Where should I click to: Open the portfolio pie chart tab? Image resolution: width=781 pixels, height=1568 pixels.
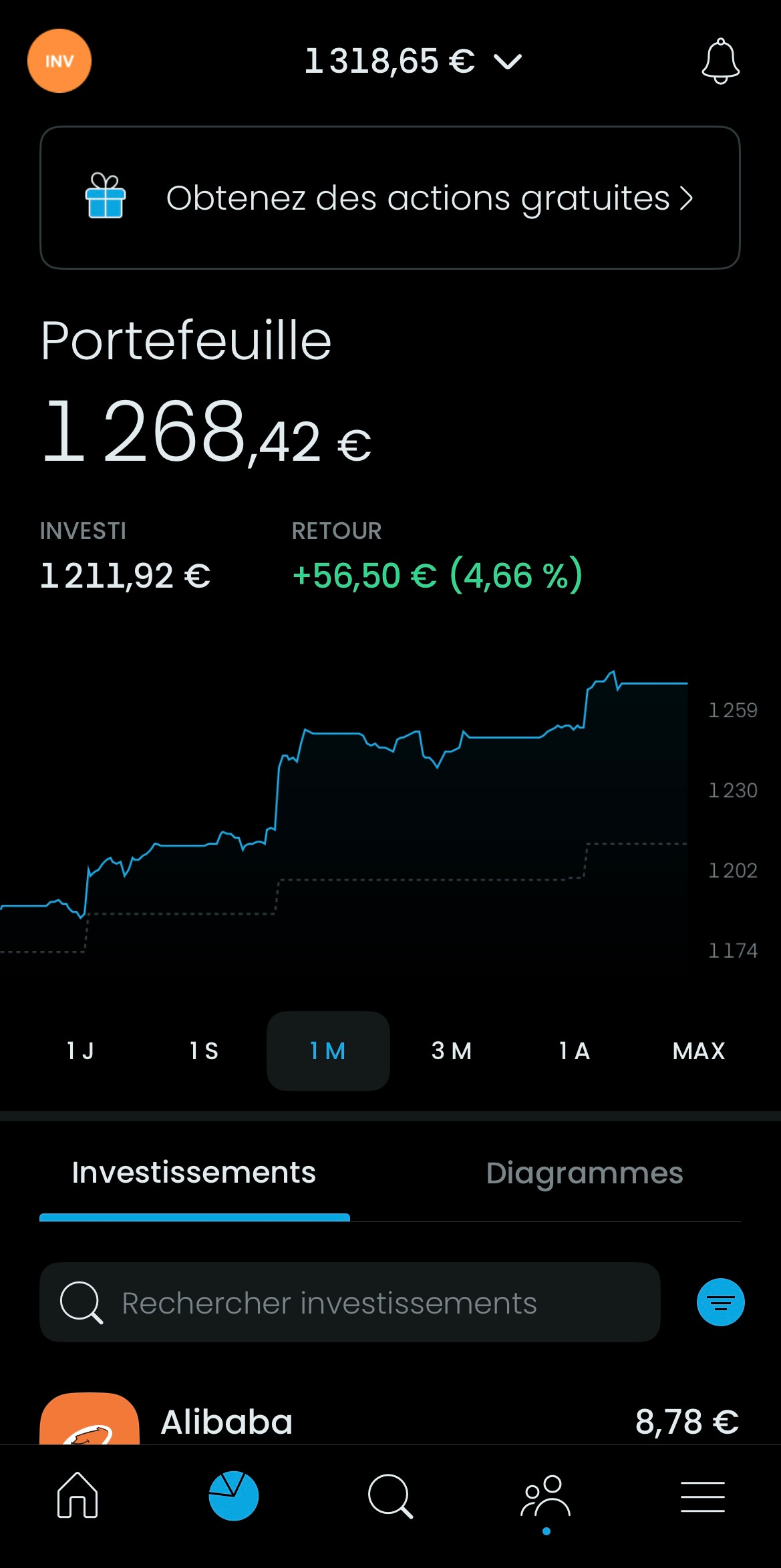click(234, 1495)
